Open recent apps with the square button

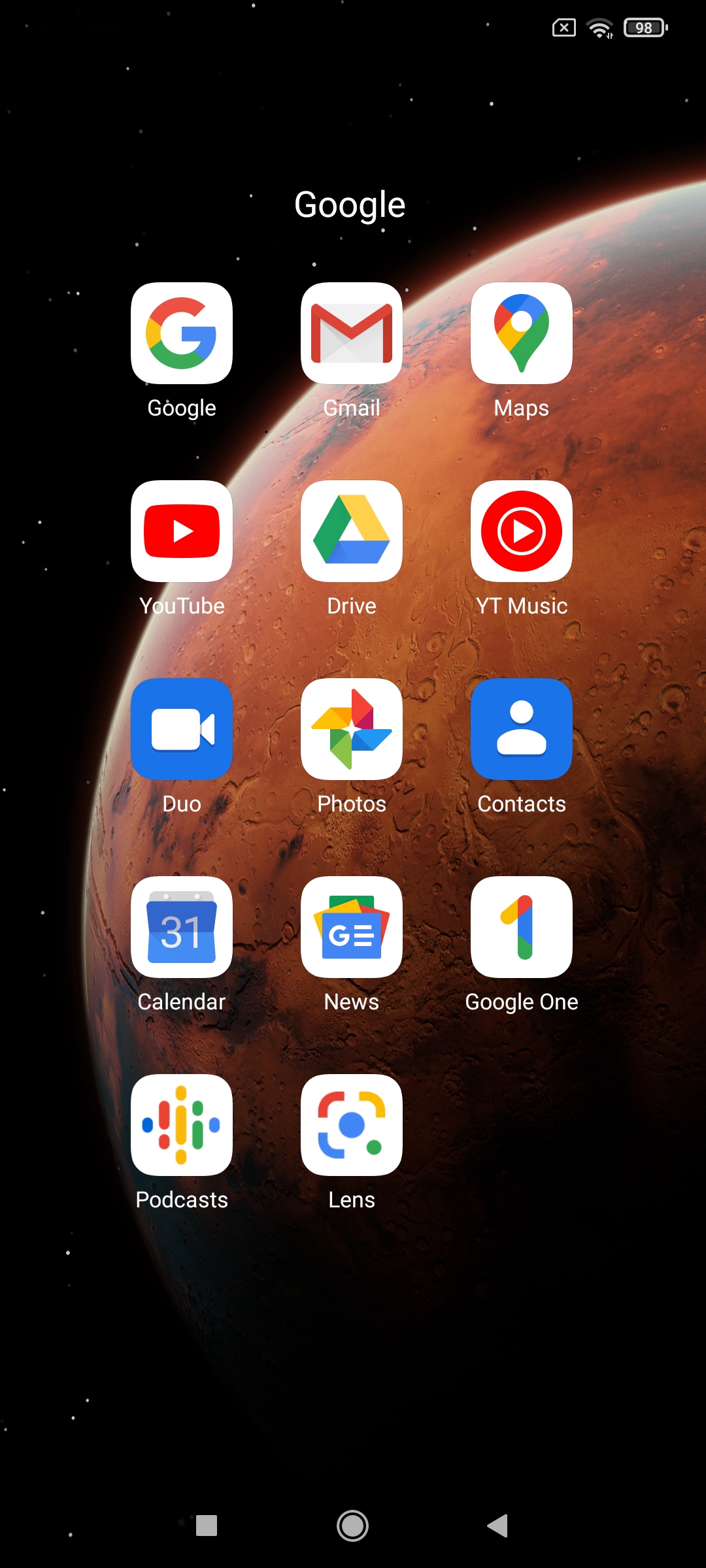pos(207,1526)
